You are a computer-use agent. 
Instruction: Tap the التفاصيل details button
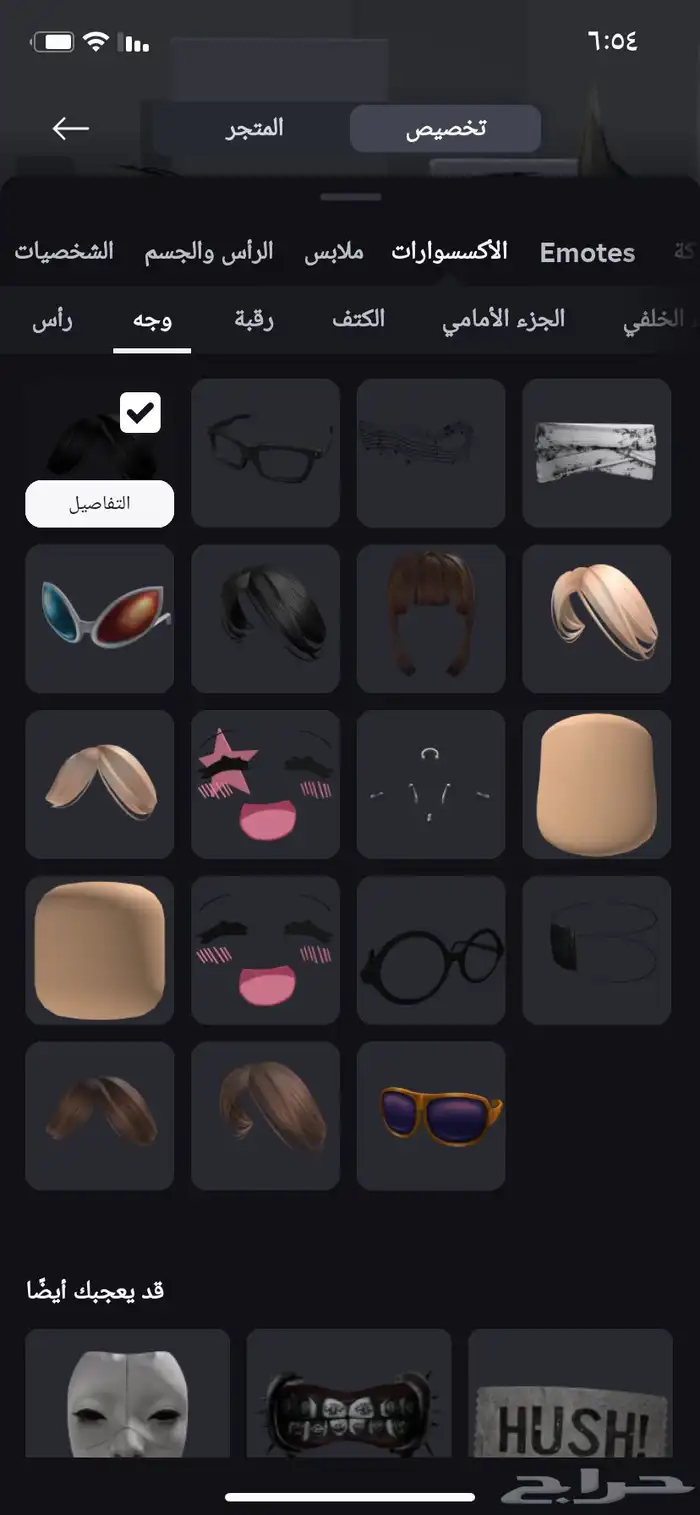(x=99, y=504)
